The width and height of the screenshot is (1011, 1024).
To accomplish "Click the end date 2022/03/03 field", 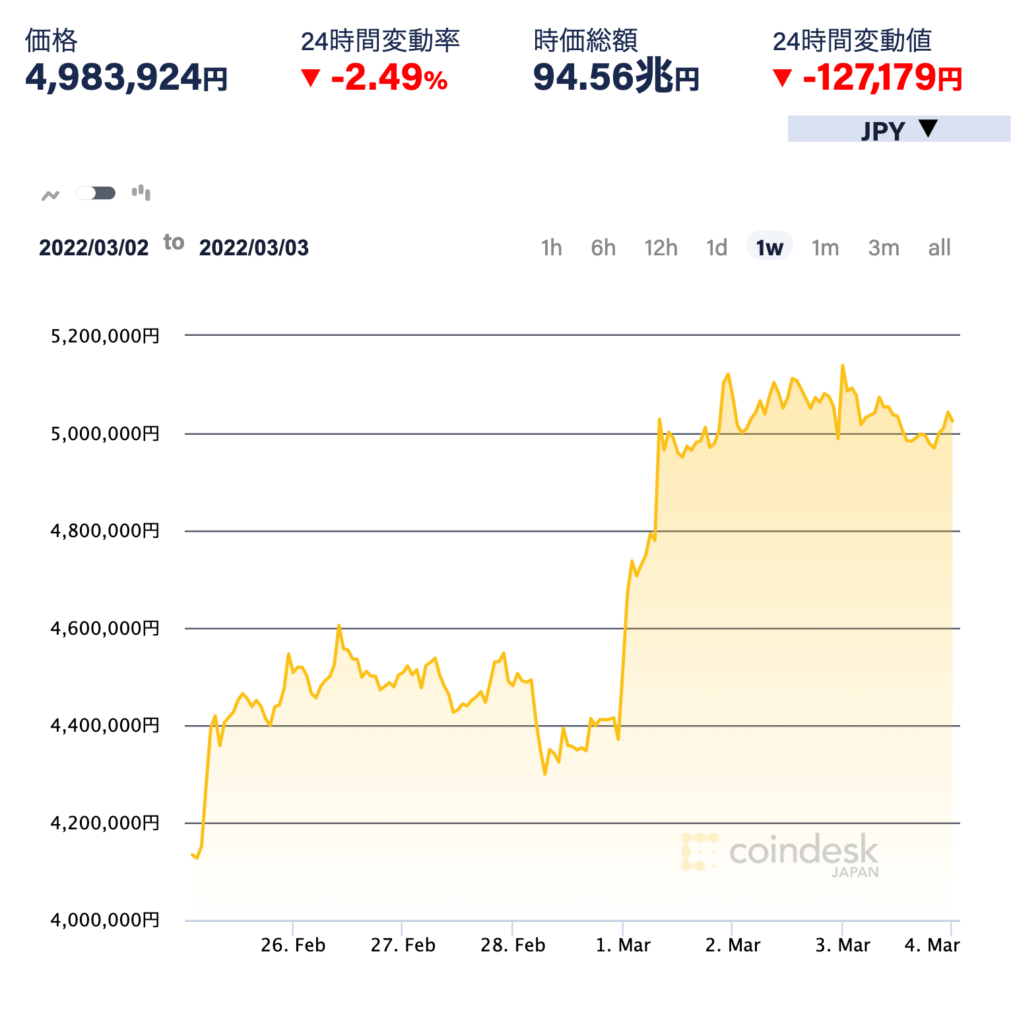I will pos(254,247).
